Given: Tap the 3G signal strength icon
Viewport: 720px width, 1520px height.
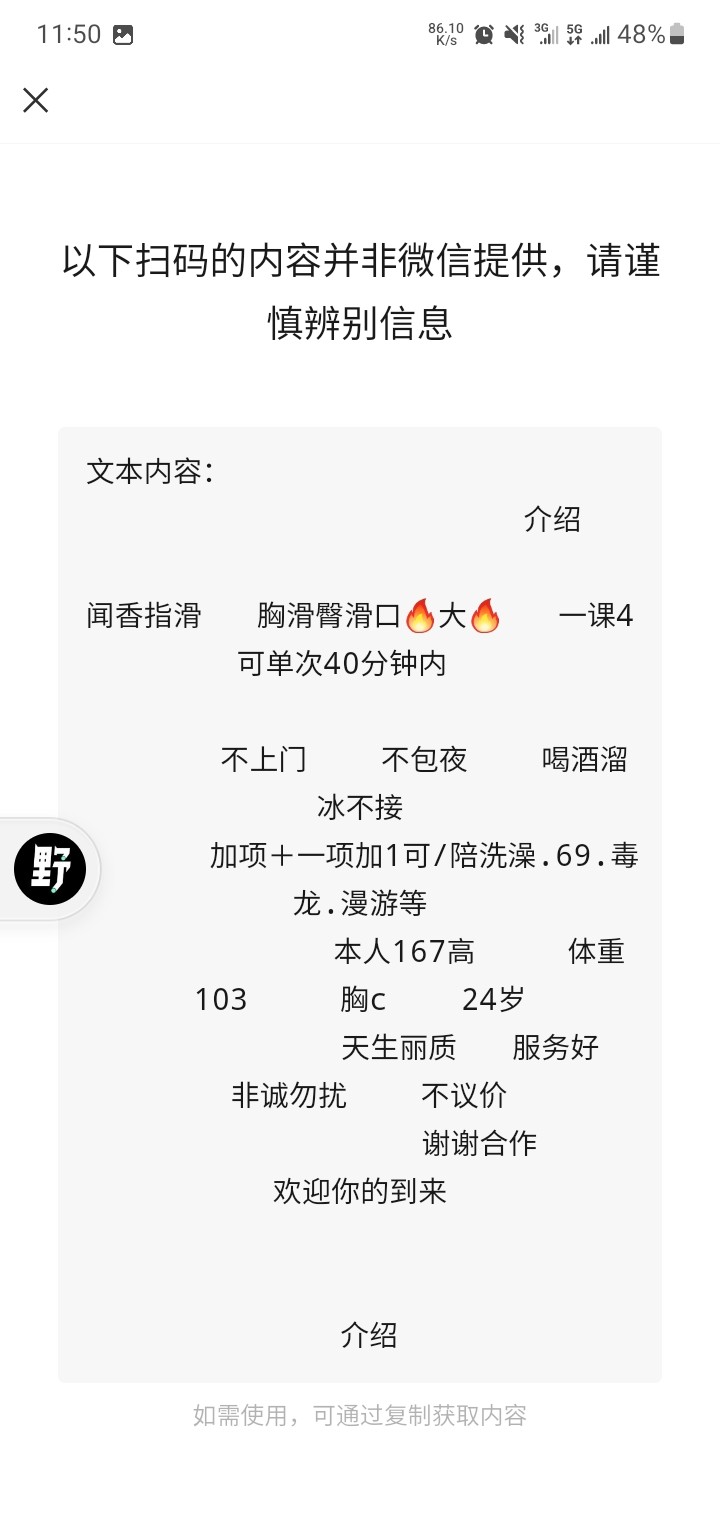Looking at the screenshot, I should click(x=545, y=33).
